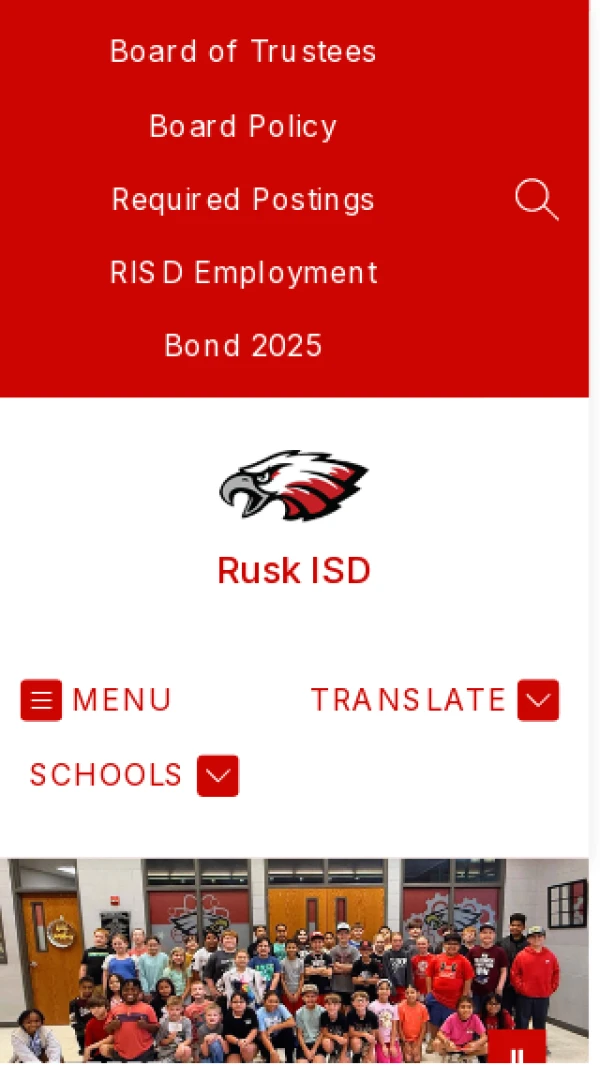Open the Required Postings link
Image resolution: width=600 pixels, height=1065 pixels.
[243, 199]
